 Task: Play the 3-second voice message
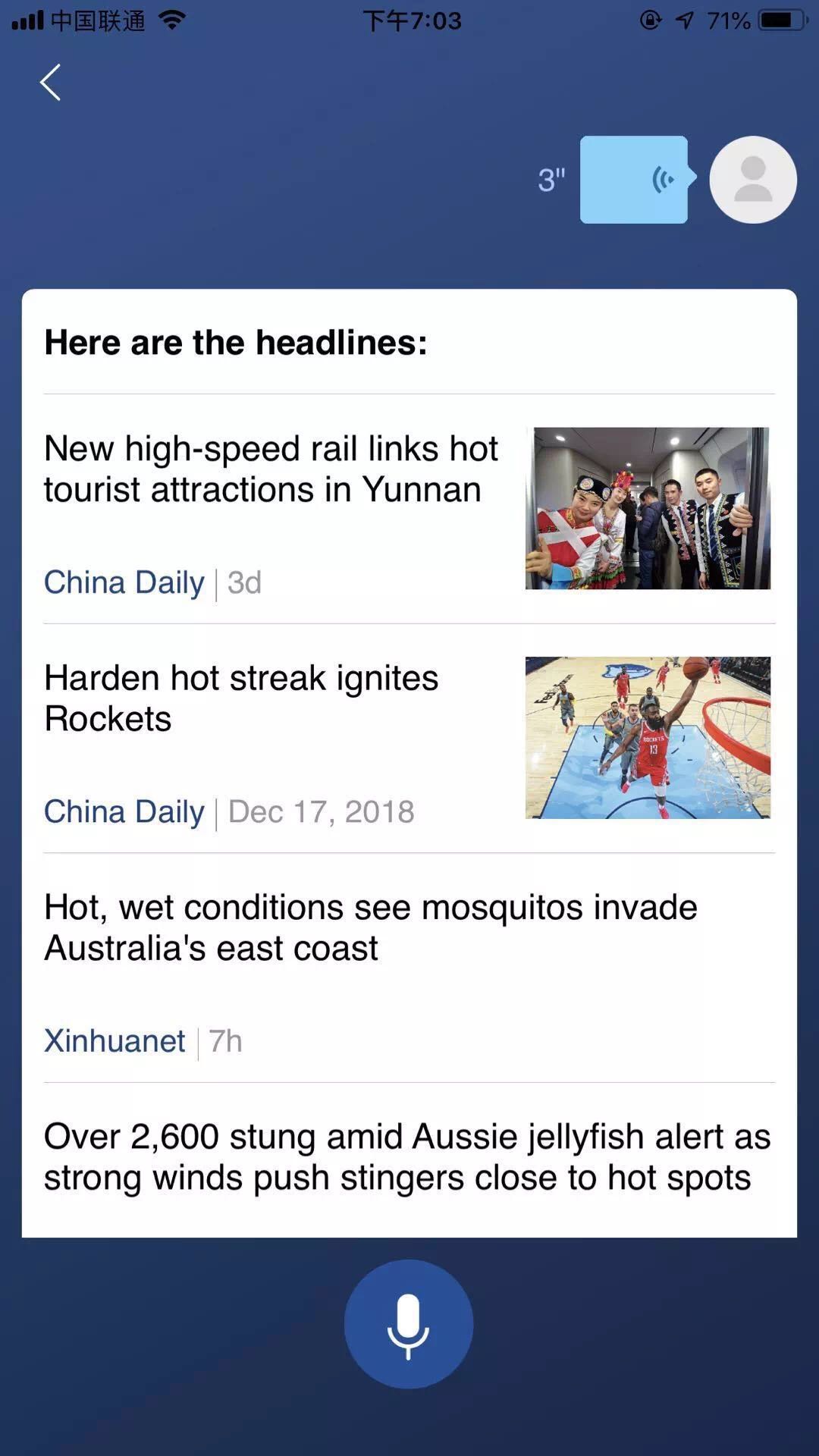click(x=635, y=180)
